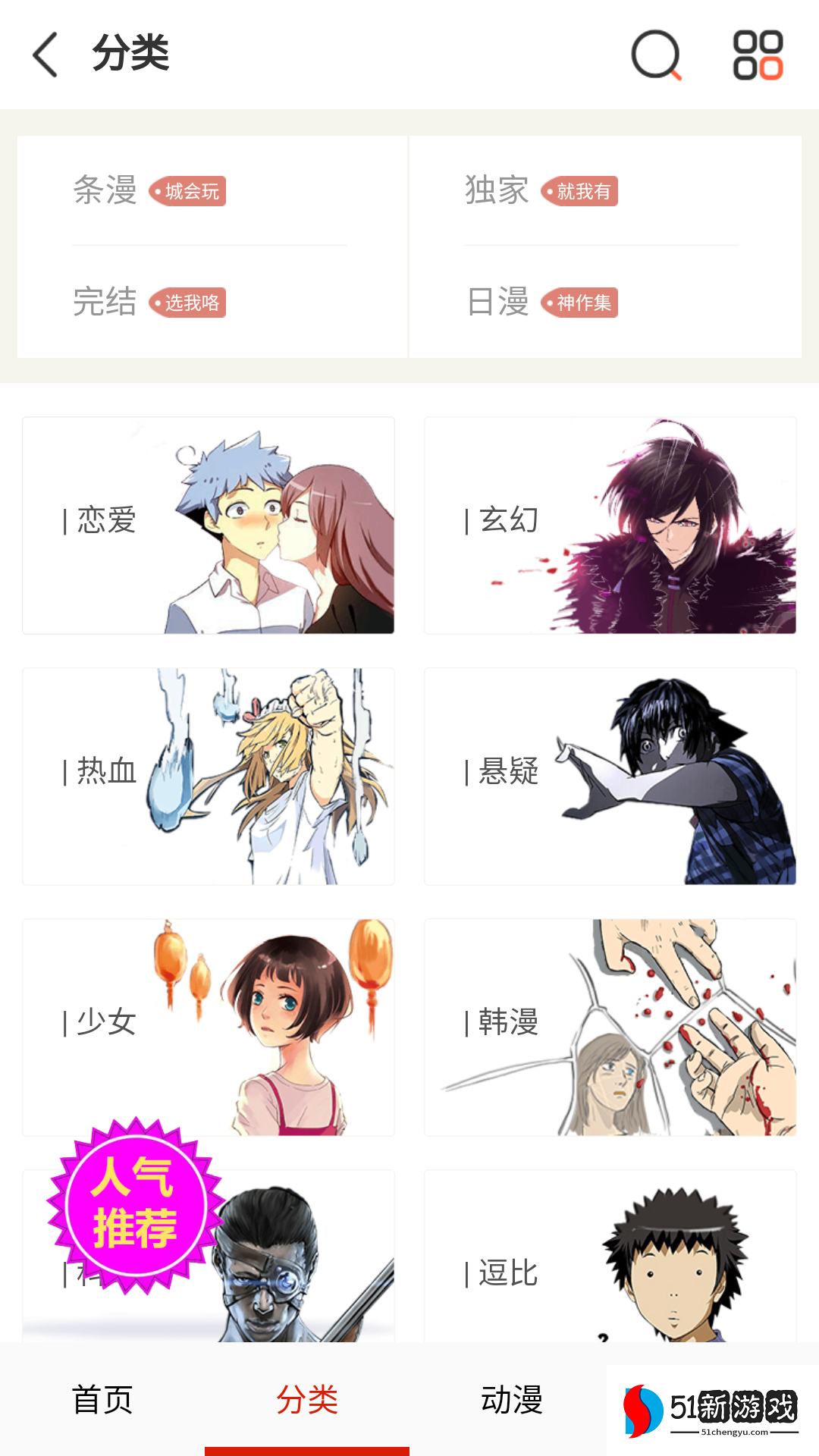View the 韩漫 genre card
819x1456 pixels.
tap(610, 1027)
